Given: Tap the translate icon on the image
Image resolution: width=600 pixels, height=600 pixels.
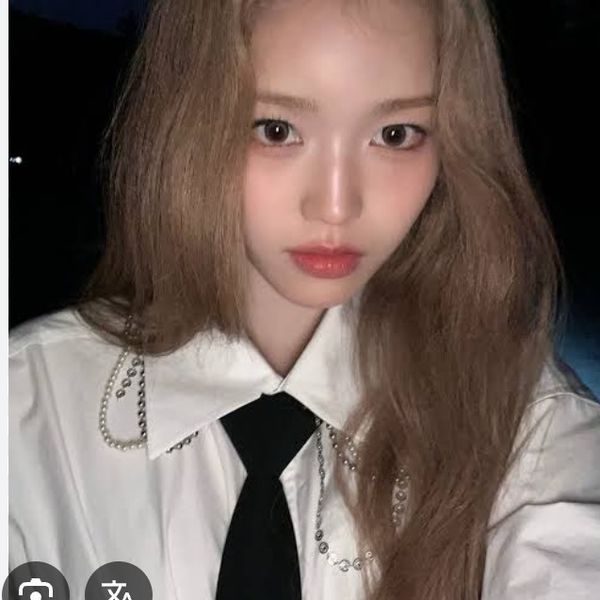Looking at the screenshot, I should tap(118, 588).
